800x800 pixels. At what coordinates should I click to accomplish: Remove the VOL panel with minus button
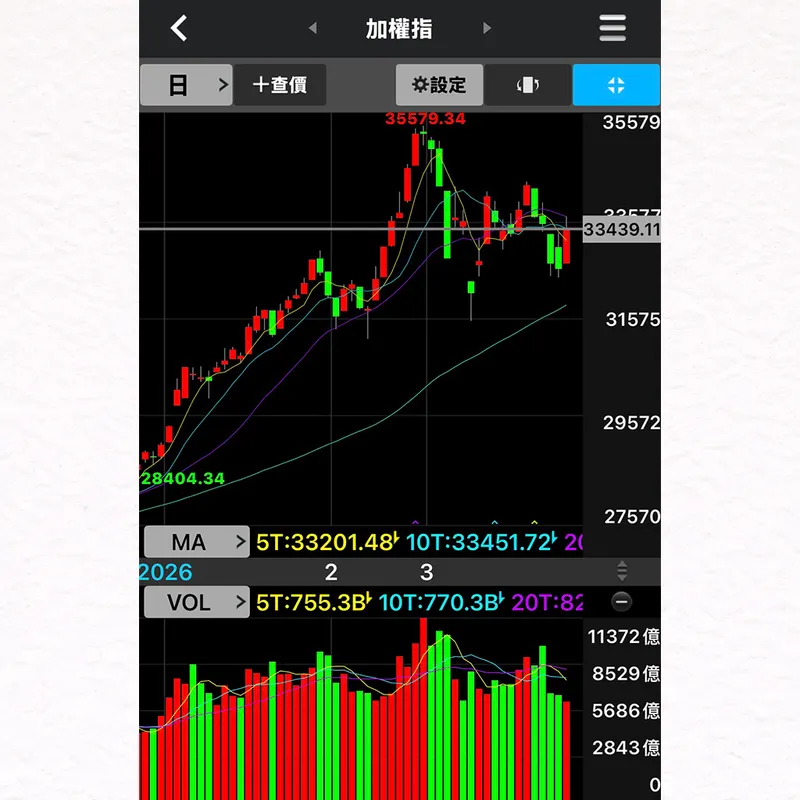coord(622,602)
